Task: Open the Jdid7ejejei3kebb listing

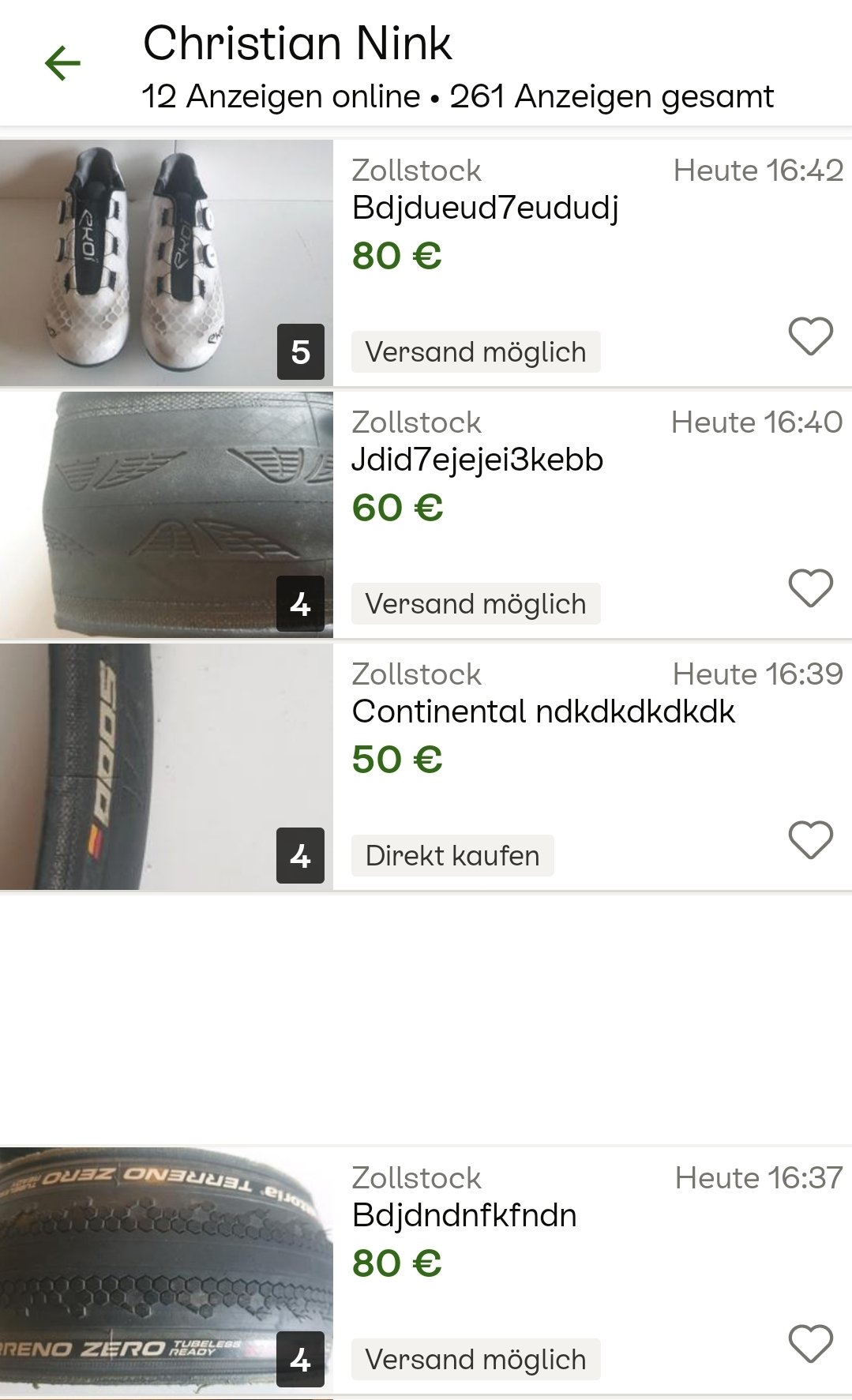Action: point(477,460)
